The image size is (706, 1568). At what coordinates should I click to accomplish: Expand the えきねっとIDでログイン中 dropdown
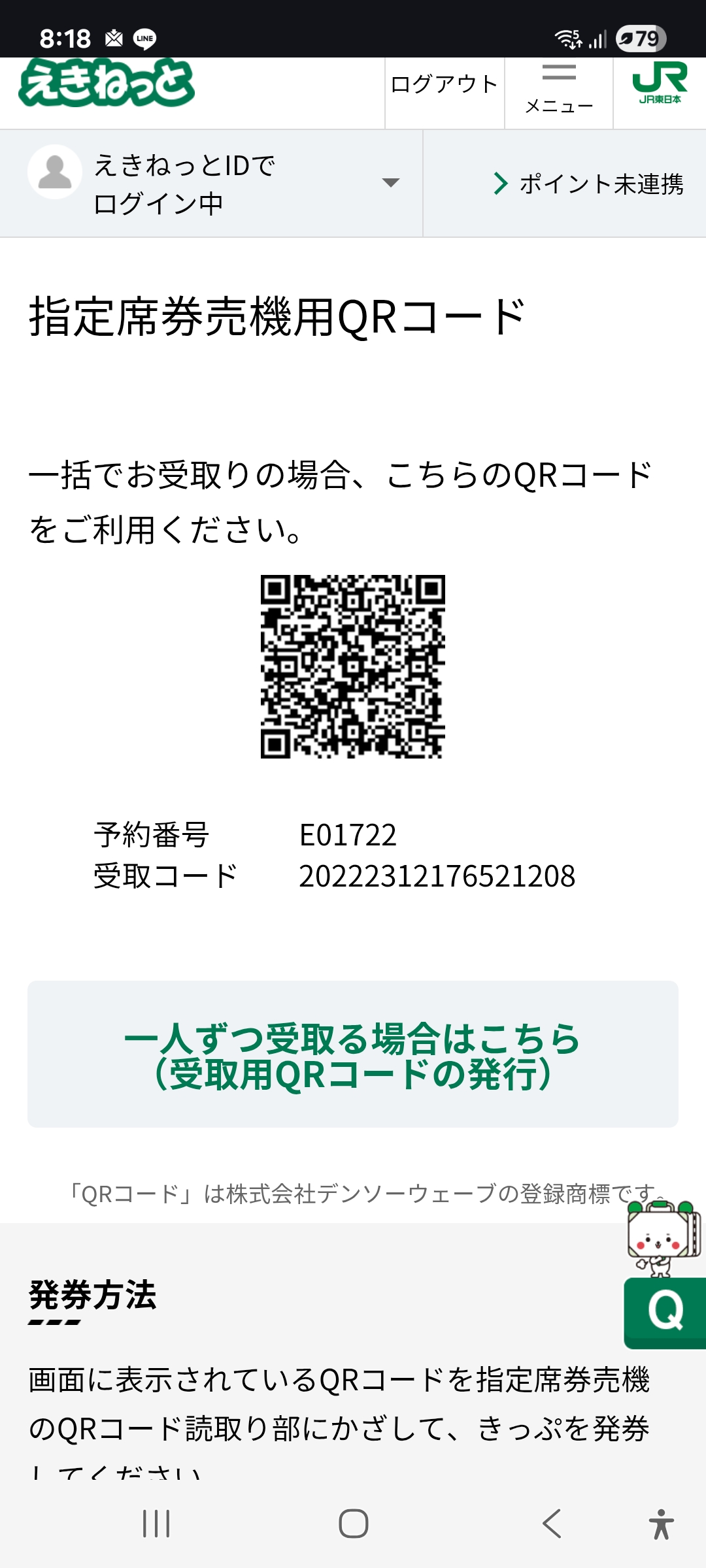[390, 183]
